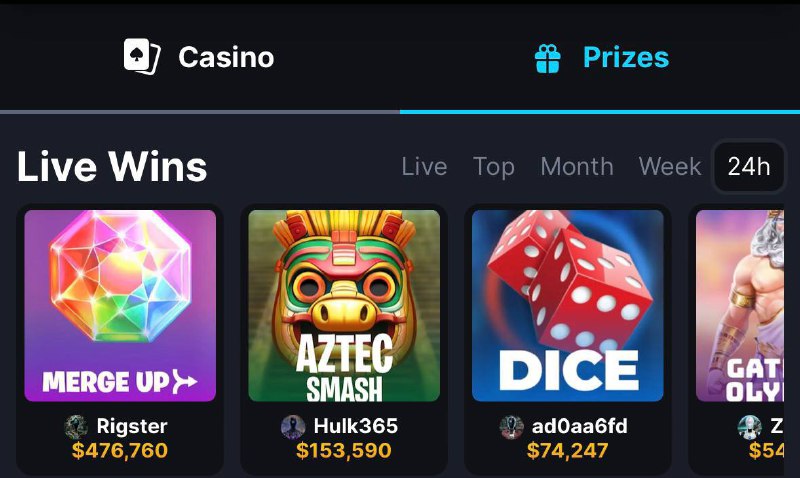Screen dimensions: 800x478
Task: Show wins for the Month
Action: pyautogui.click(x=576, y=166)
